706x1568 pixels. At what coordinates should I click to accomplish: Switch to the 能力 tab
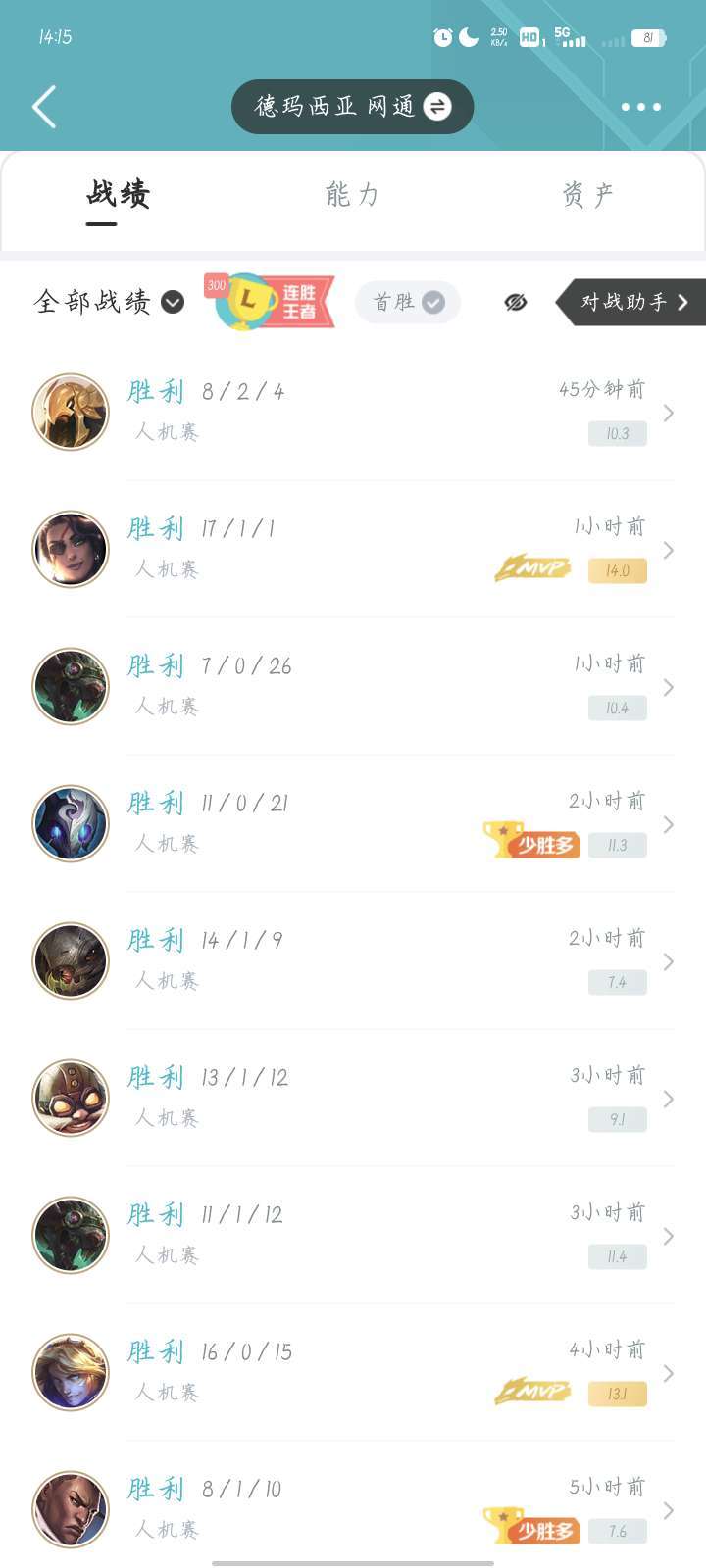(x=353, y=195)
